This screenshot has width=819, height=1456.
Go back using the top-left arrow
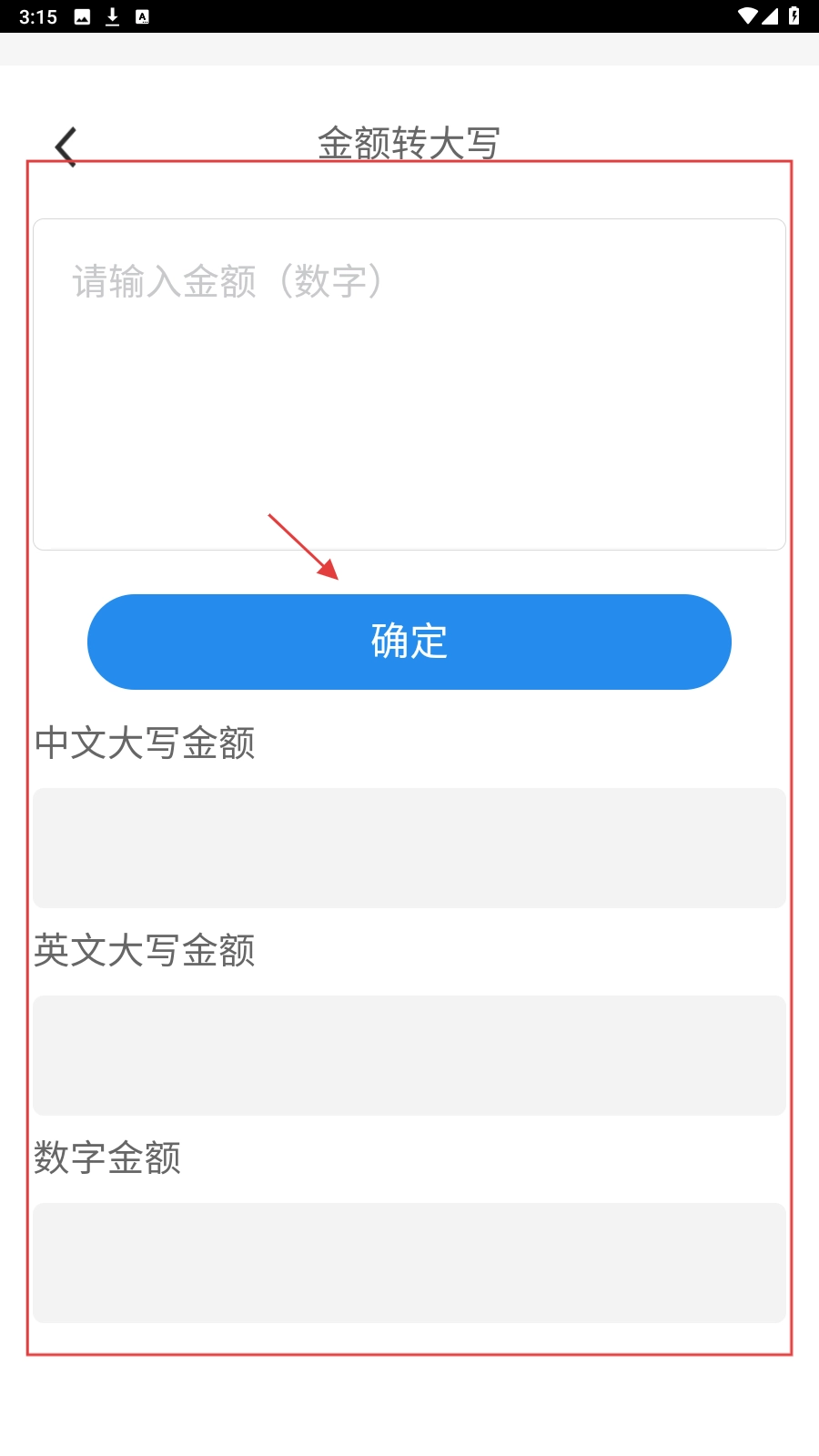tap(66, 146)
